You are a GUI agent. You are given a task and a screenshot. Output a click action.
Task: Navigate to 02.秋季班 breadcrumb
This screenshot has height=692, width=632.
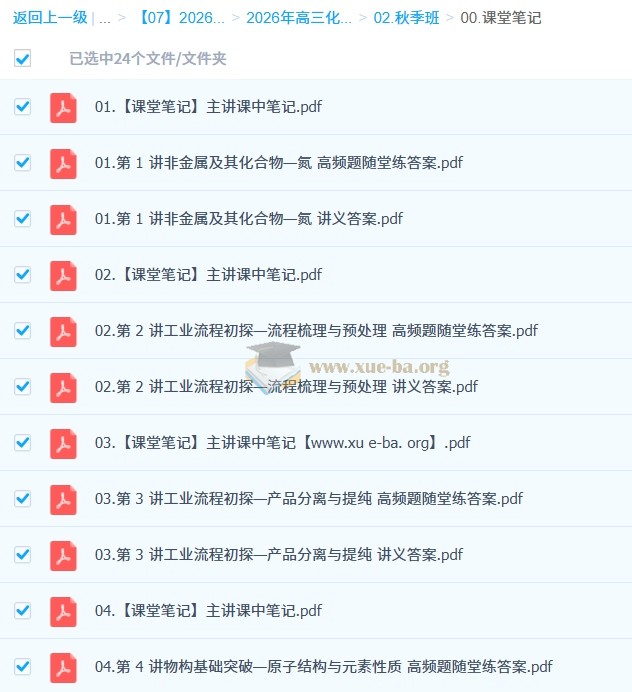coord(406,18)
